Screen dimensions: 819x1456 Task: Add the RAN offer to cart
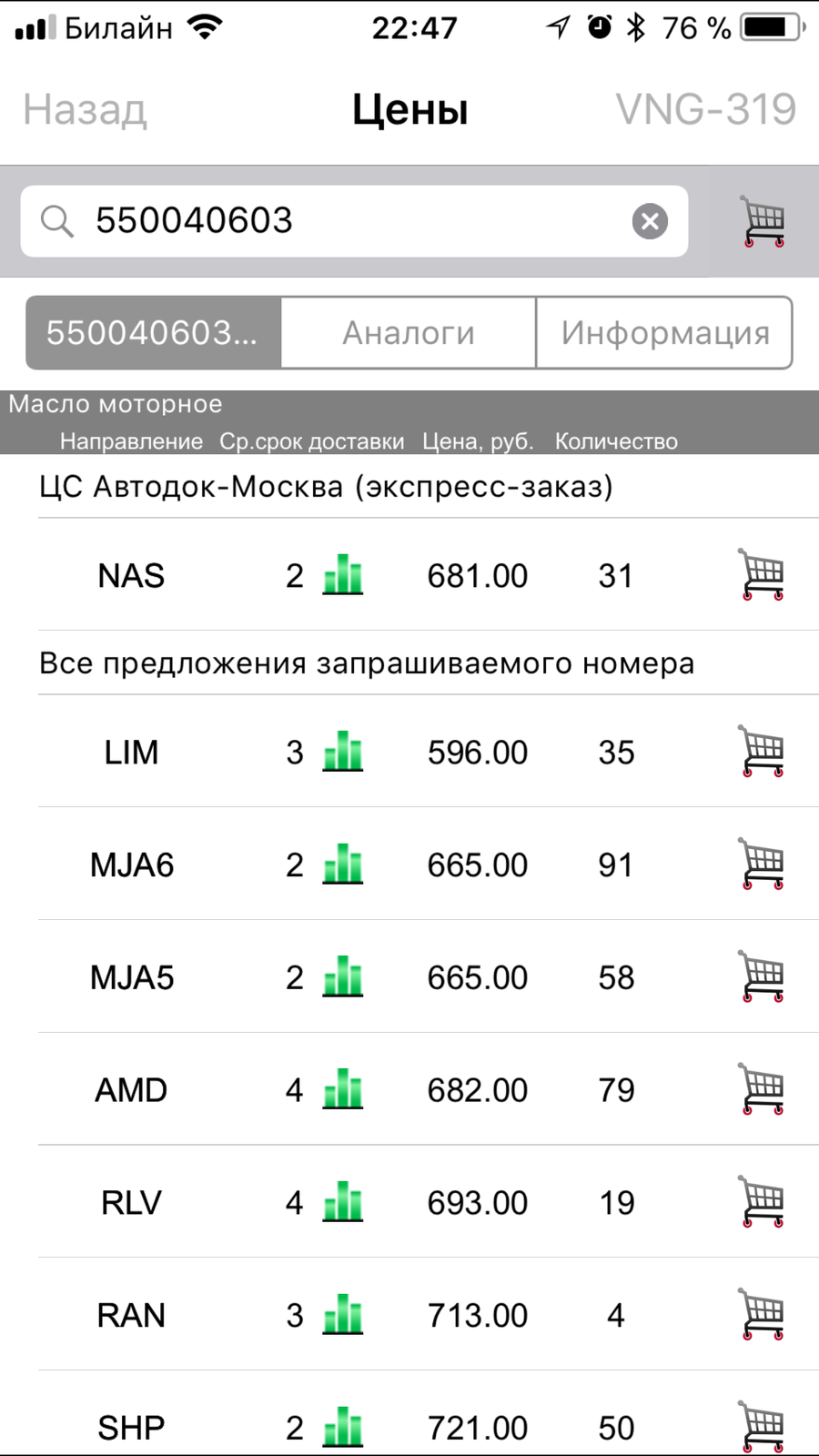[762, 1315]
